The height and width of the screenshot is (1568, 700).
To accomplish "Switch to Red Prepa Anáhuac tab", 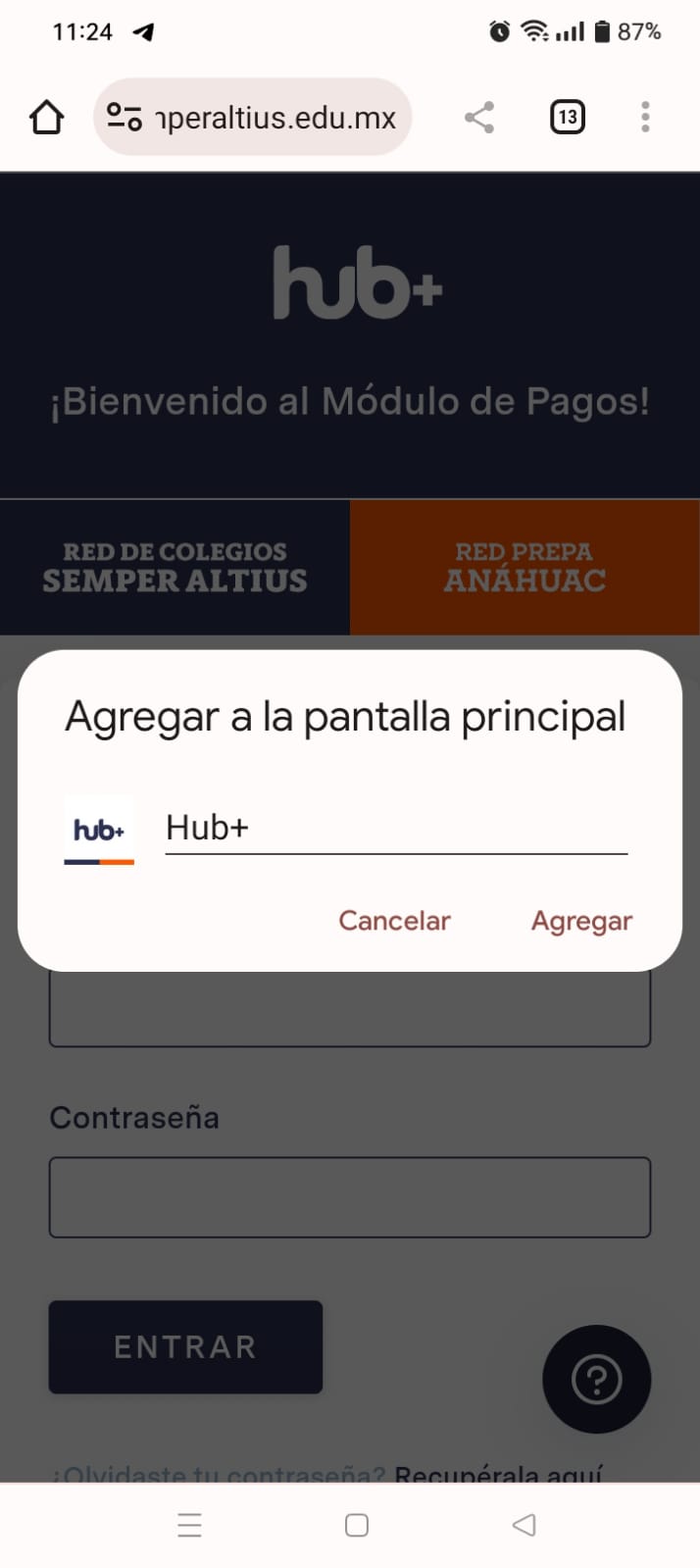I will click(x=525, y=567).
